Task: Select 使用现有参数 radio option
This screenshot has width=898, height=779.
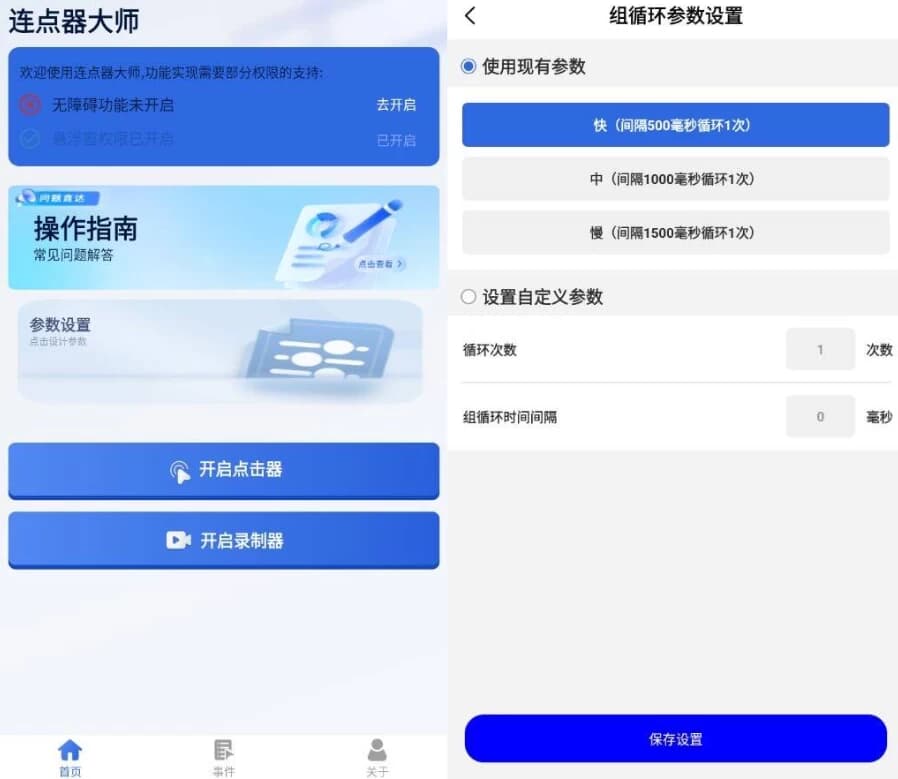Action: (x=469, y=67)
